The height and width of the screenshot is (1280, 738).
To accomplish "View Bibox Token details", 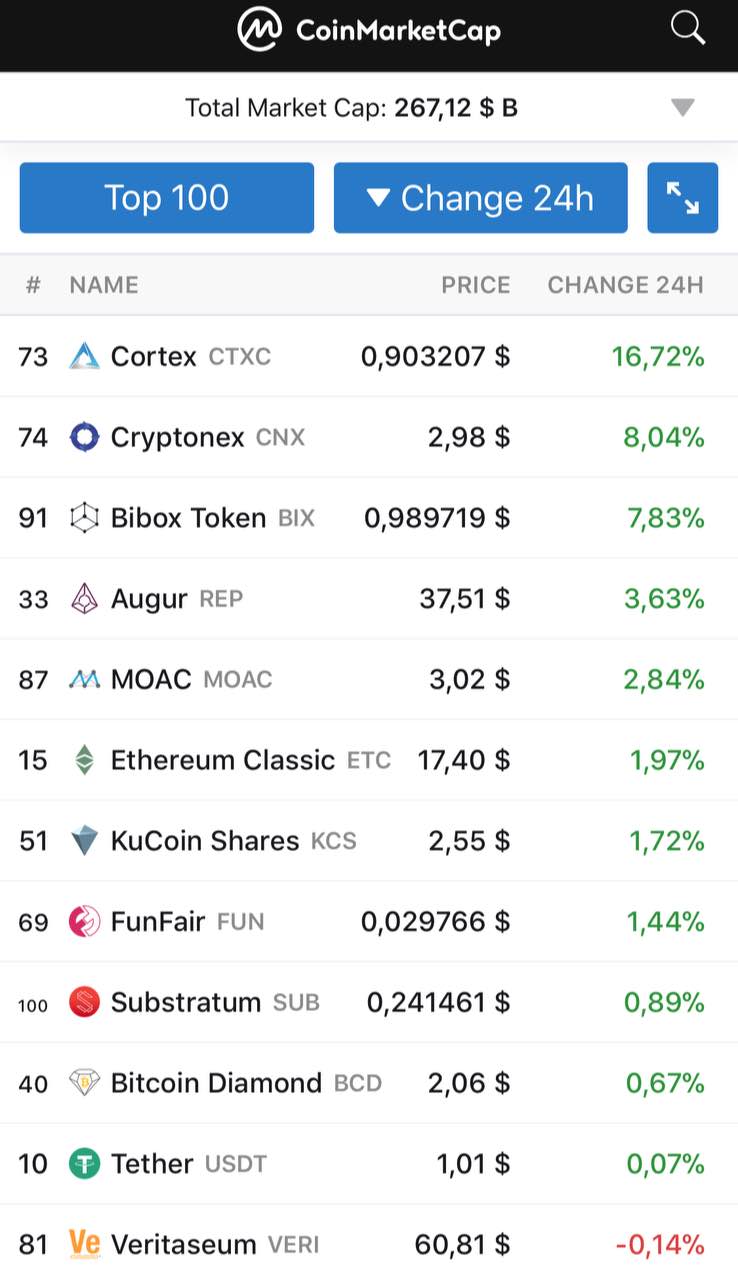I will coord(369,518).
